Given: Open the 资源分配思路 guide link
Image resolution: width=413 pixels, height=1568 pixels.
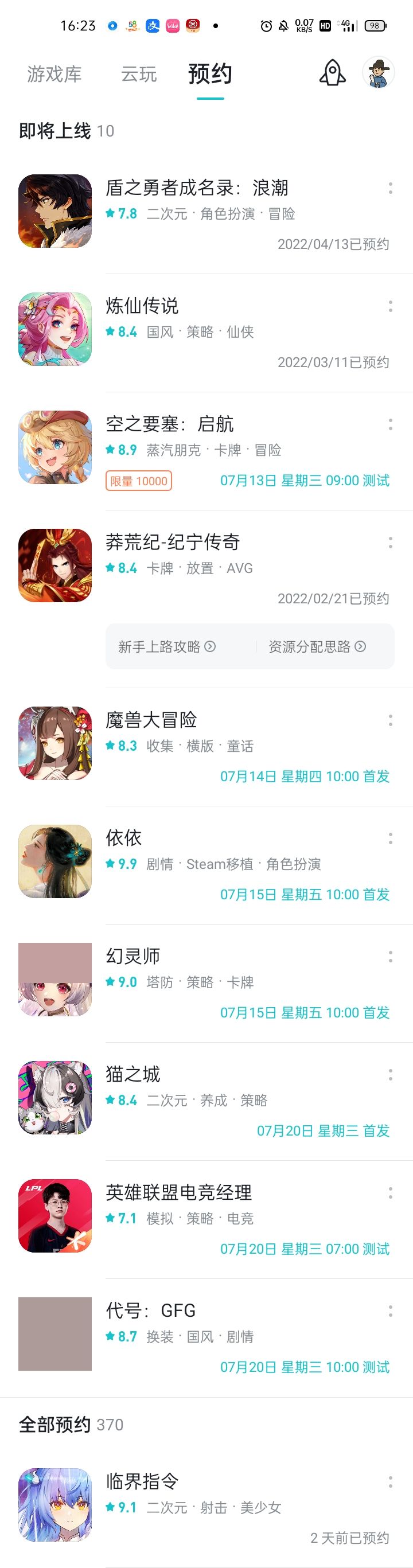Looking at the screenshot, I should pos(317,646).
